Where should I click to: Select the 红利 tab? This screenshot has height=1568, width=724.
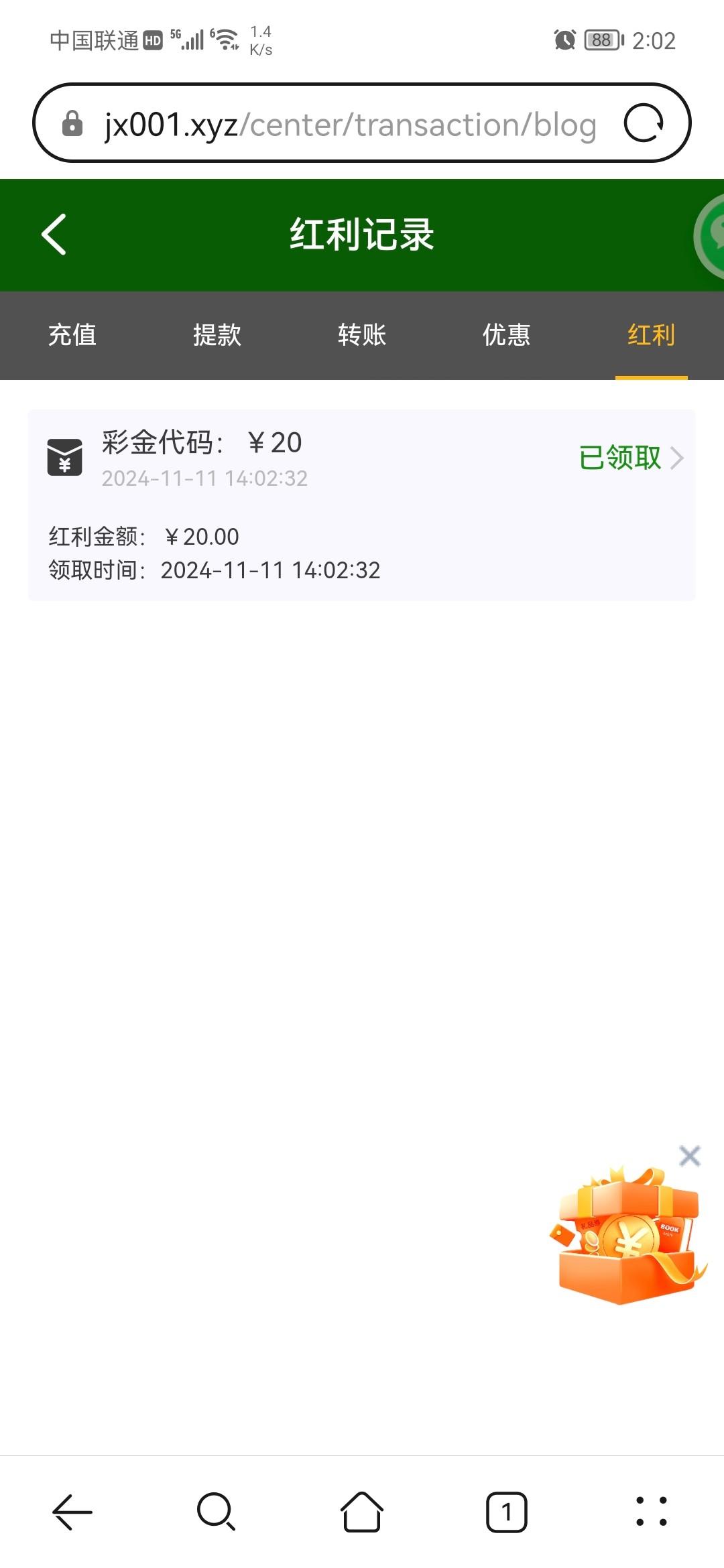click(651, 335)
